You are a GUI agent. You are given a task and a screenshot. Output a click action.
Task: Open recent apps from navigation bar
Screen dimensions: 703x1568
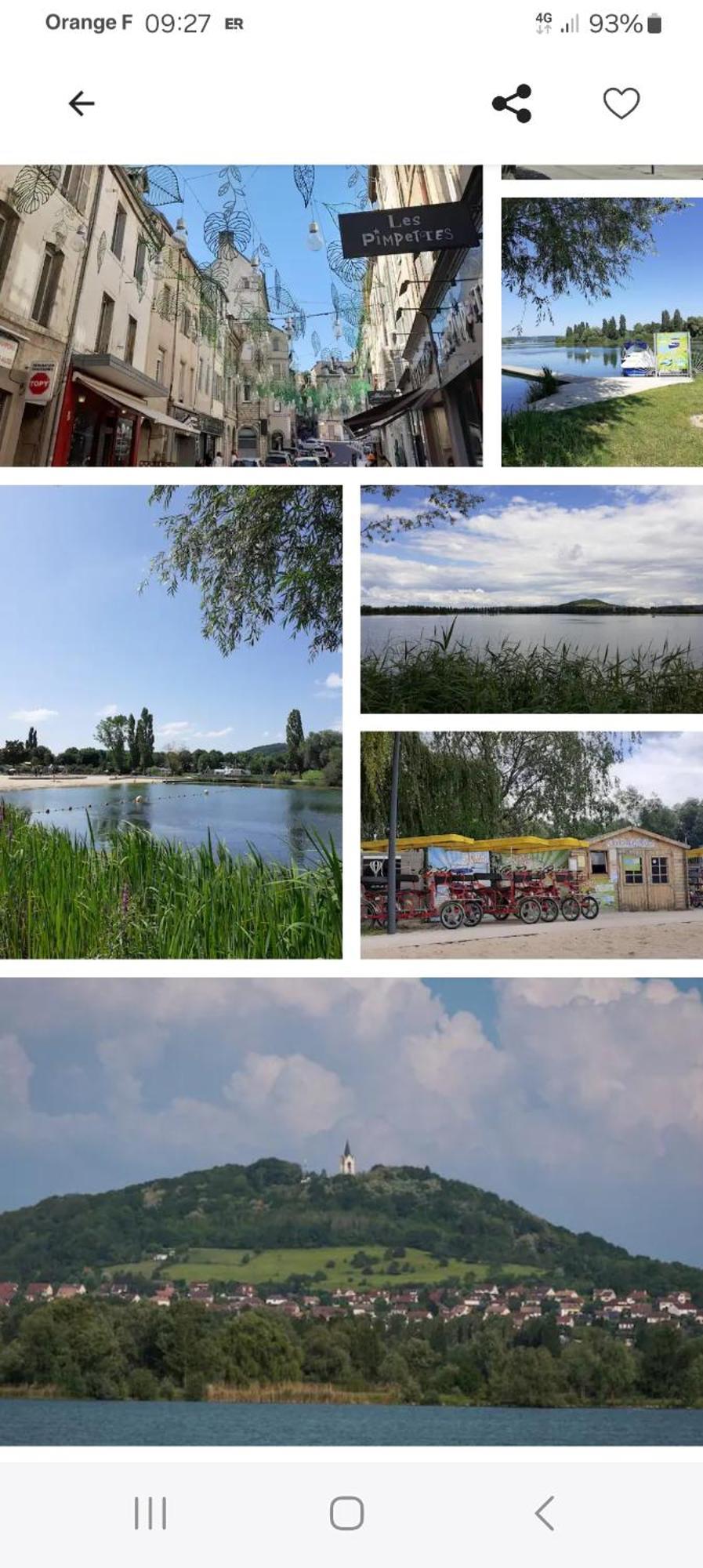(150, 1513)
